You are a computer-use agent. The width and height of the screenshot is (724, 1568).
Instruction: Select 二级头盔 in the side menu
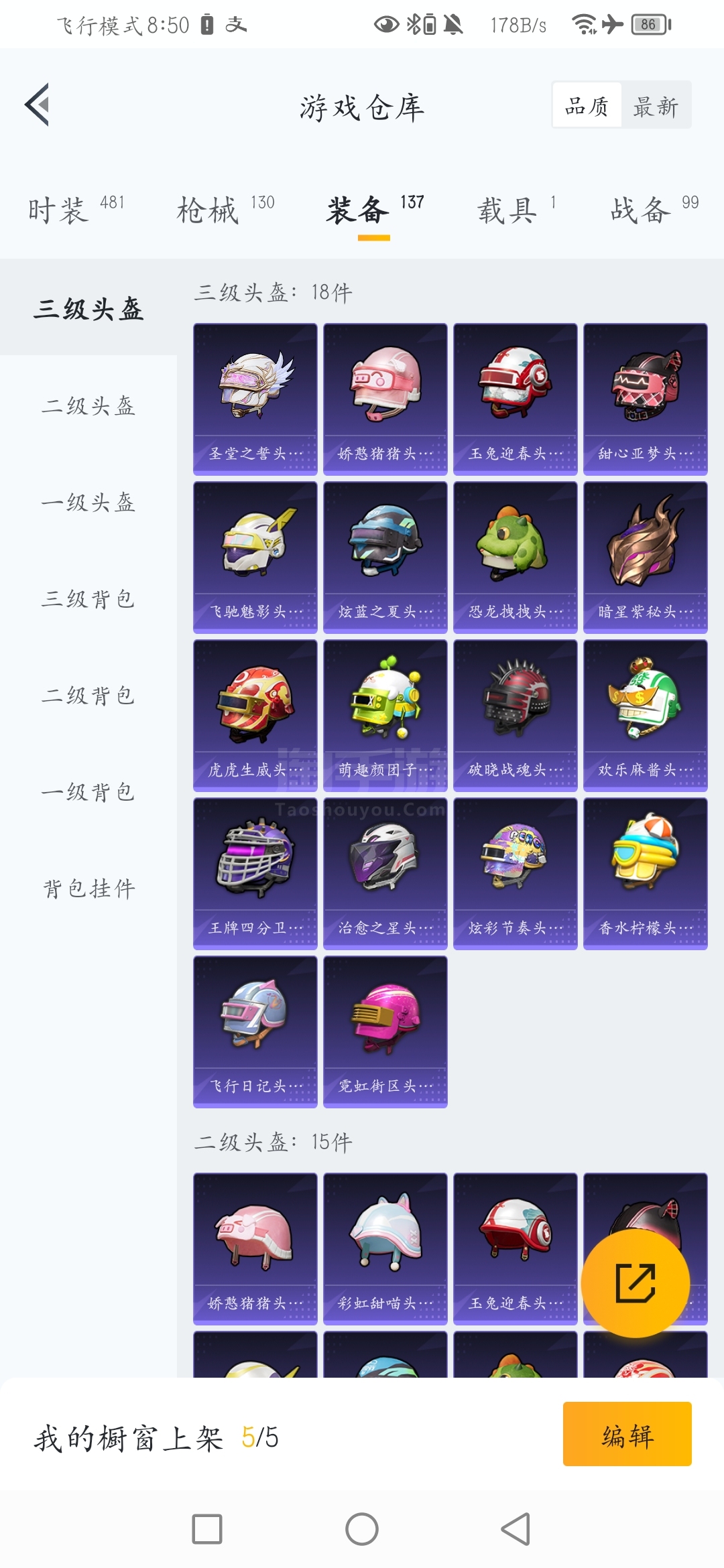tap(88, 405)
